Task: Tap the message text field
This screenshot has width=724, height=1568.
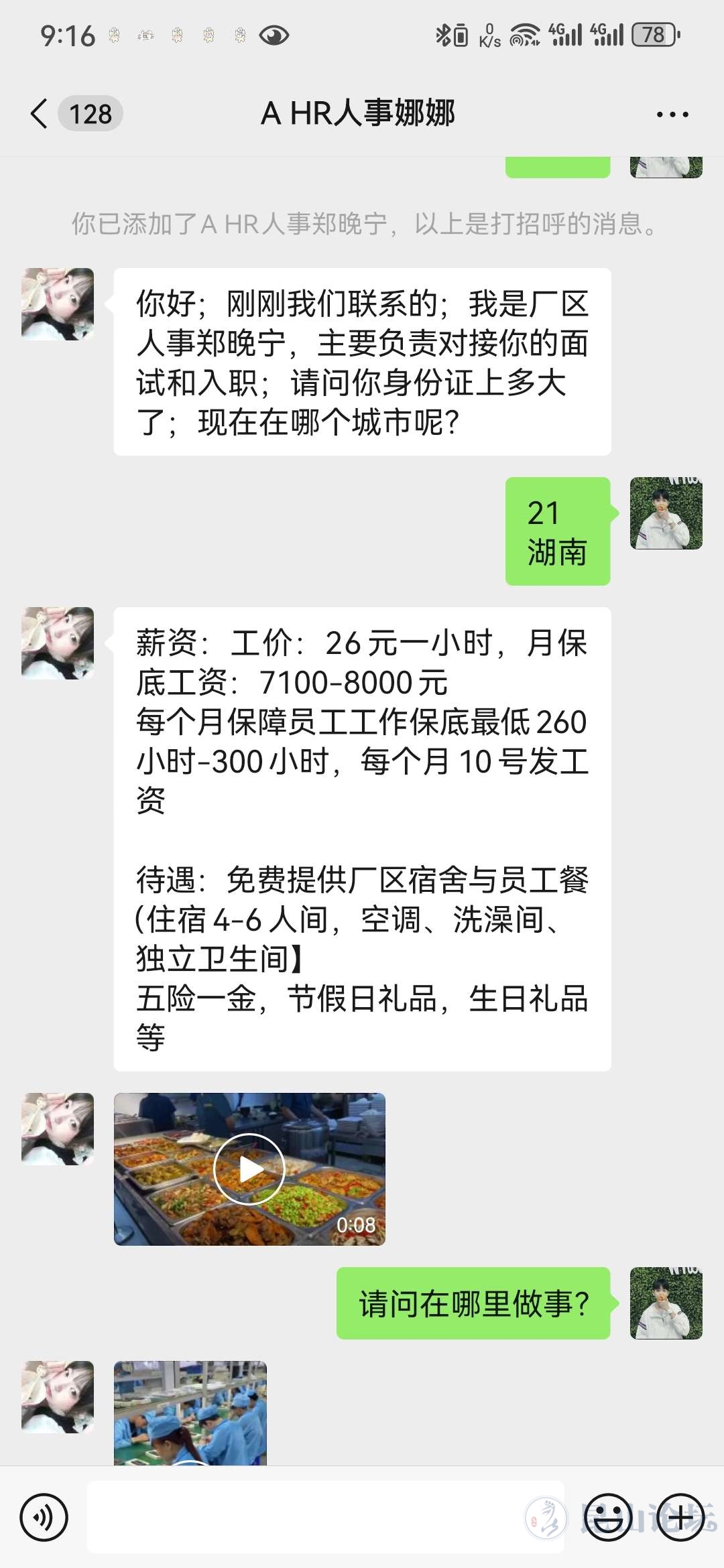Action: pos(326,1518)
